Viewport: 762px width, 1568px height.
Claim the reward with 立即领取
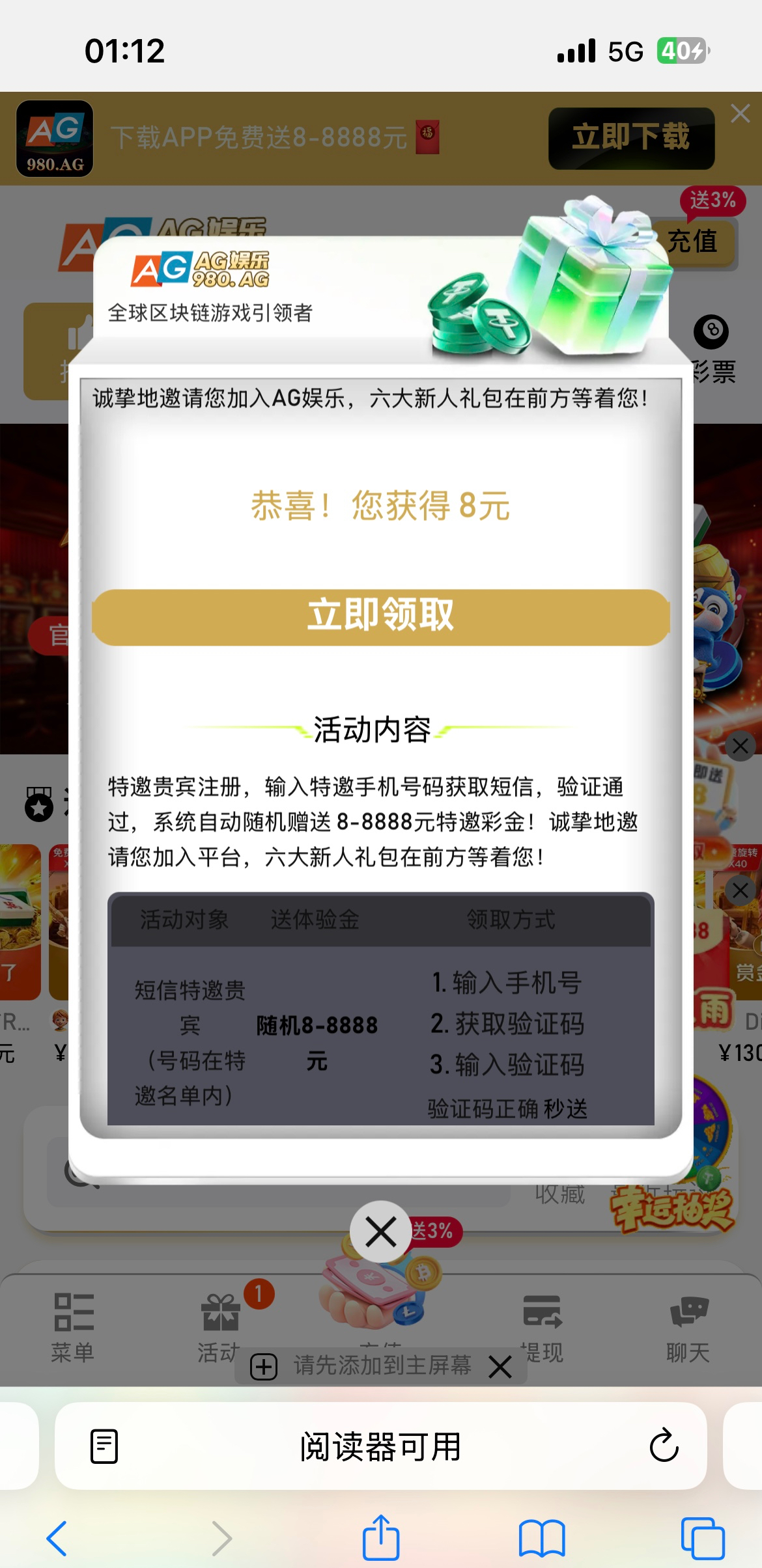pyautogui.click(x=380, y=616)
